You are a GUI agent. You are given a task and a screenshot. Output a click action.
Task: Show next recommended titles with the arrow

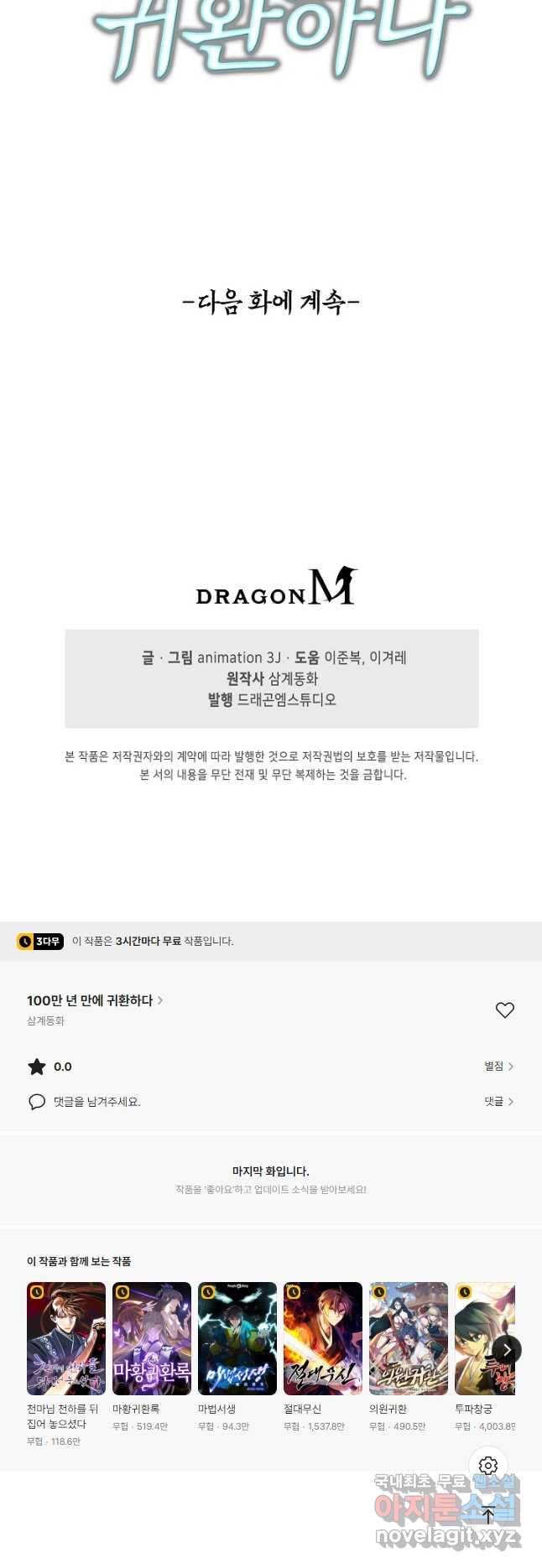(x=507, y=1350)
